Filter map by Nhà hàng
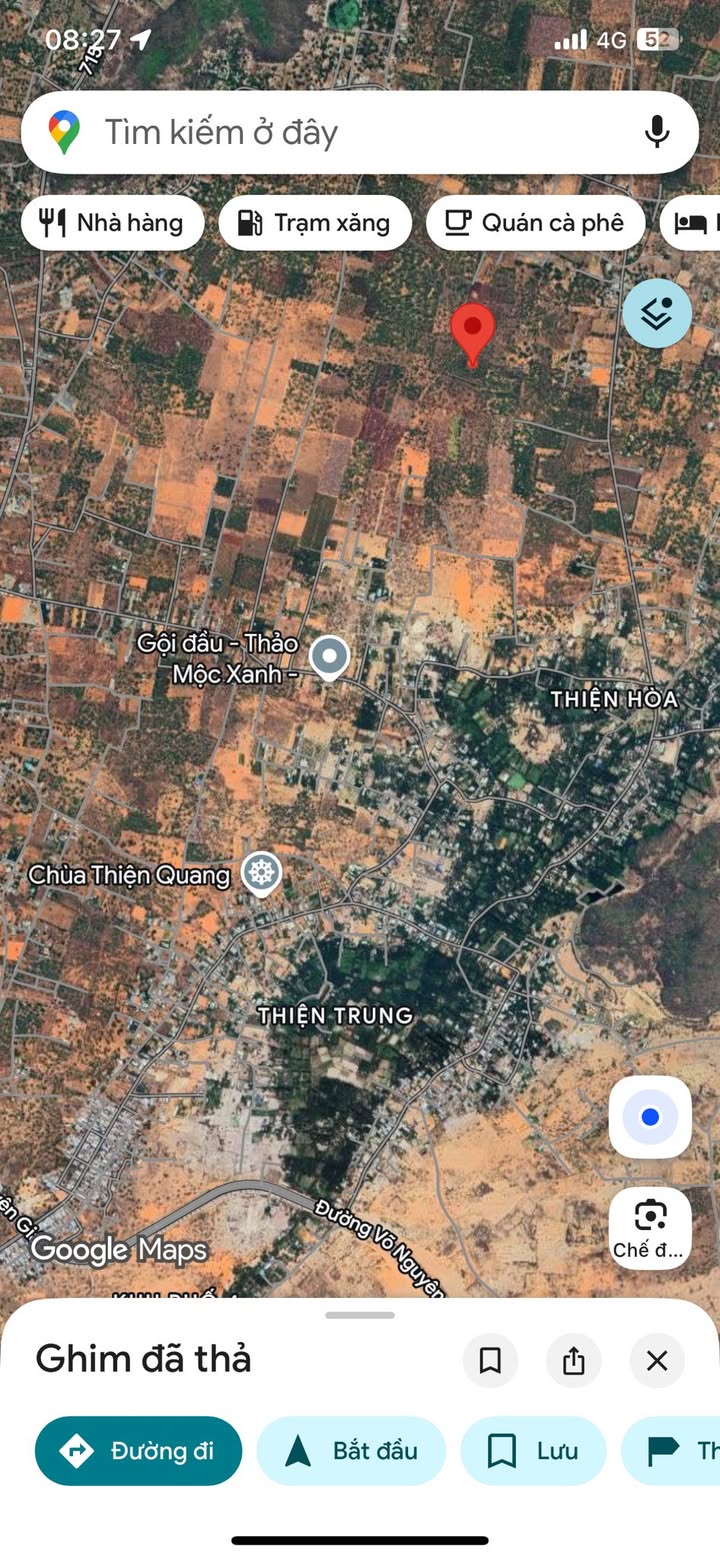The image size is (720, 1559). pyautogui.click(x=112, y=222)
